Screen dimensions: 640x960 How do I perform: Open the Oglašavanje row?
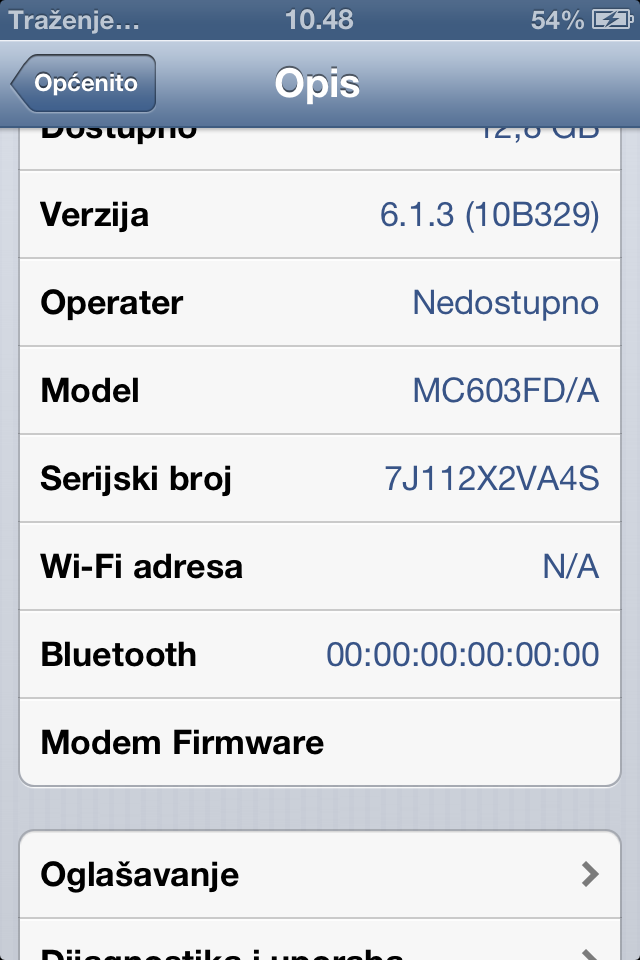coord(320,875)
